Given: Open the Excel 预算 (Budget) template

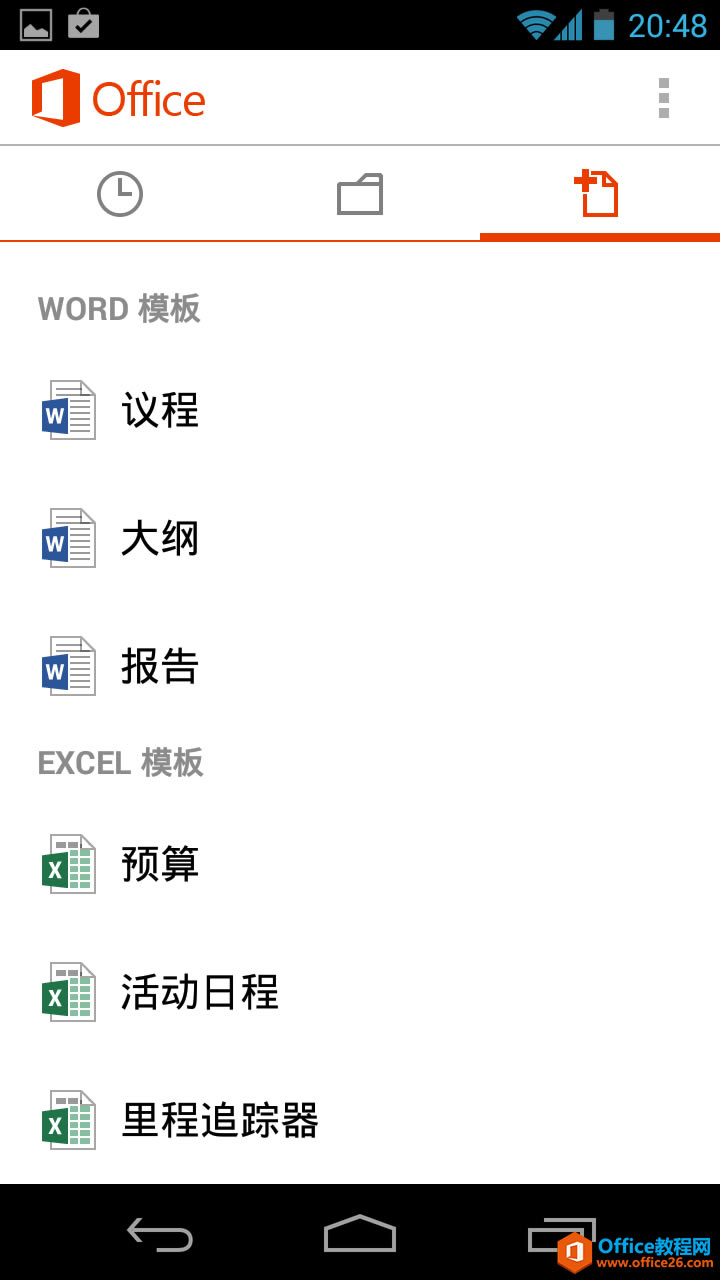Looking at the screenshot, I should [162, 864].
